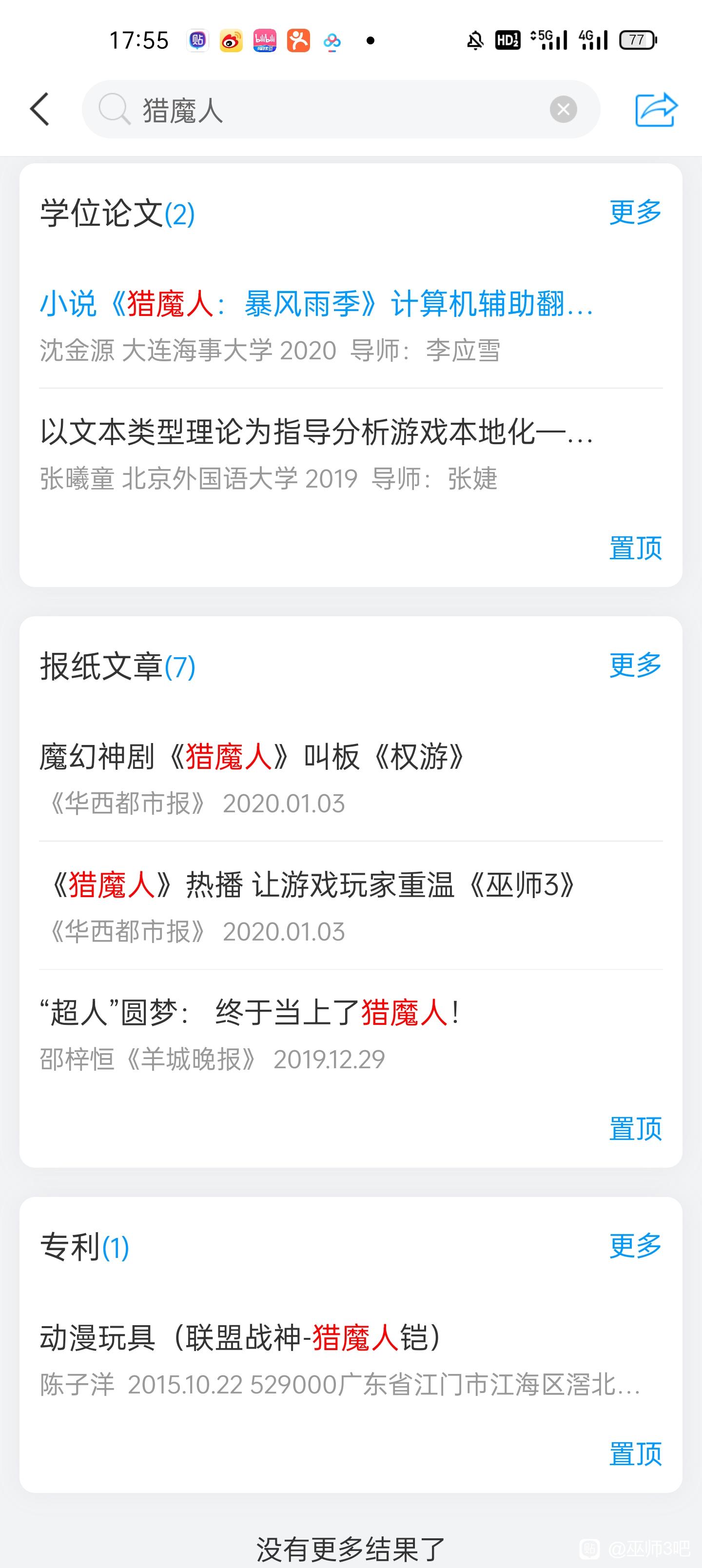View 更多 in the 报纸文章 section

[635, 665]
